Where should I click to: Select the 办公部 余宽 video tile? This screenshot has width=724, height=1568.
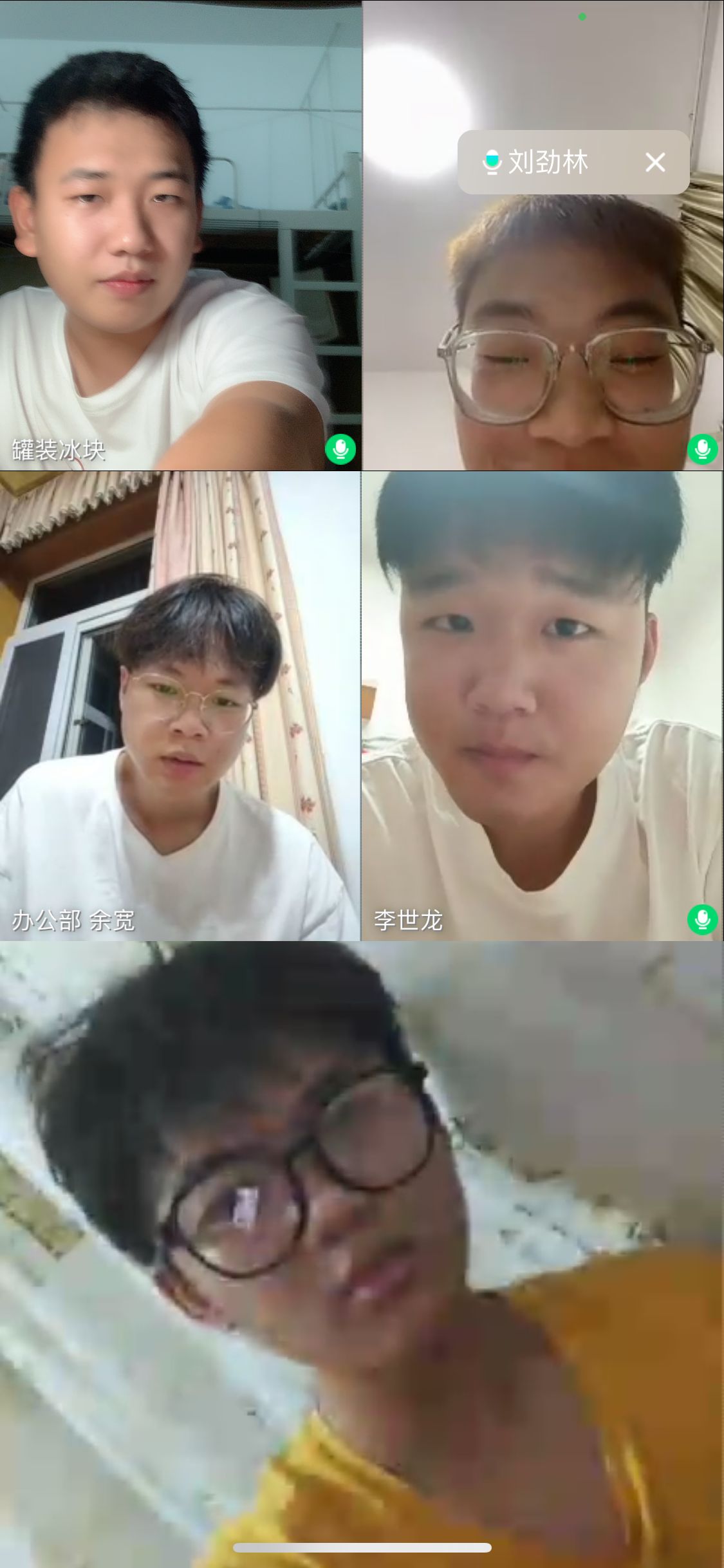point(180,706)
